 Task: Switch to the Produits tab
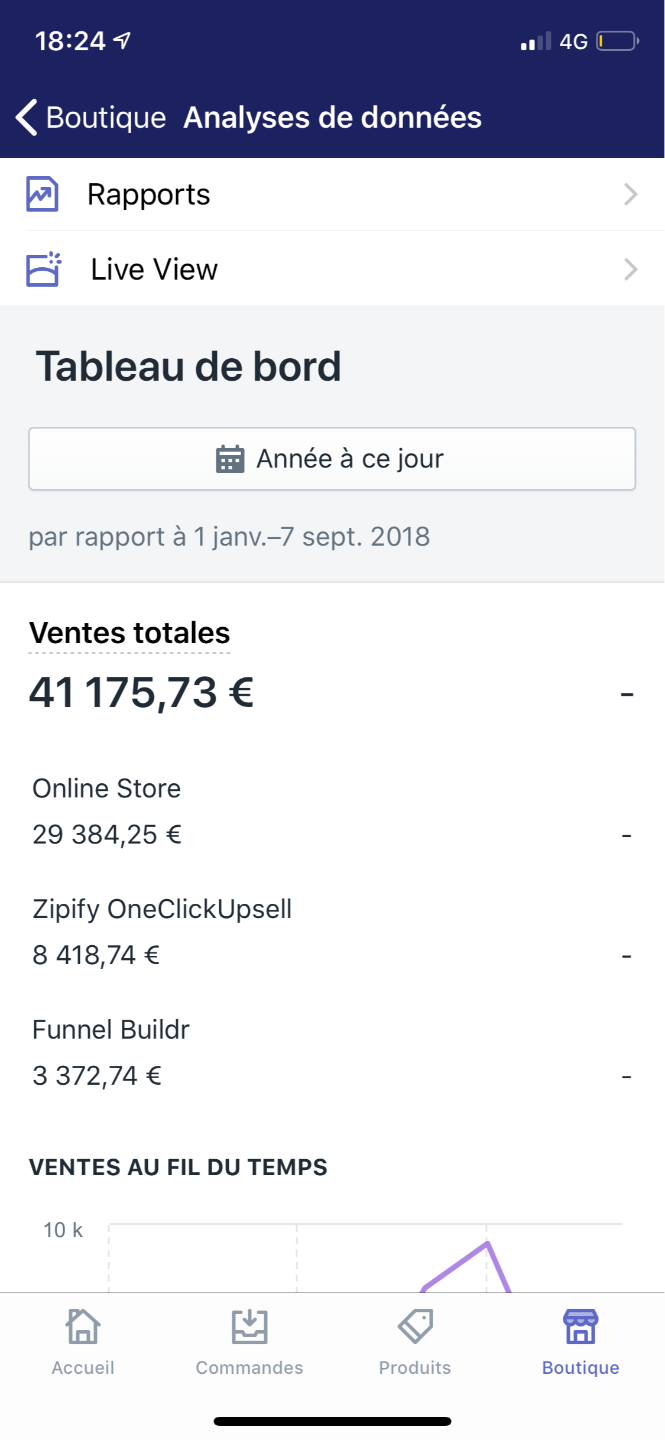[415, 1342]
